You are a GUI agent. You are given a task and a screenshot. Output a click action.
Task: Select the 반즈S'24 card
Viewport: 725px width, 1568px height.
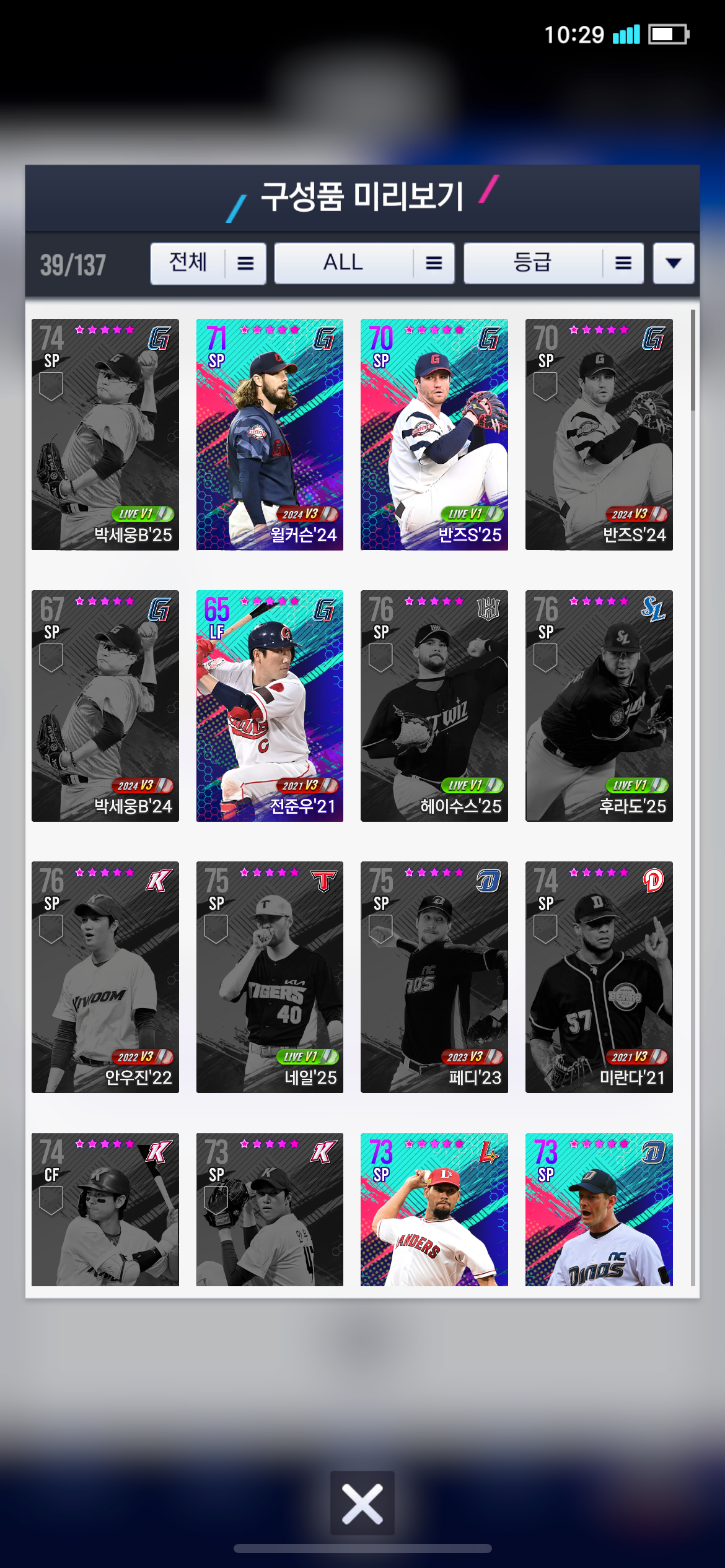599,434
